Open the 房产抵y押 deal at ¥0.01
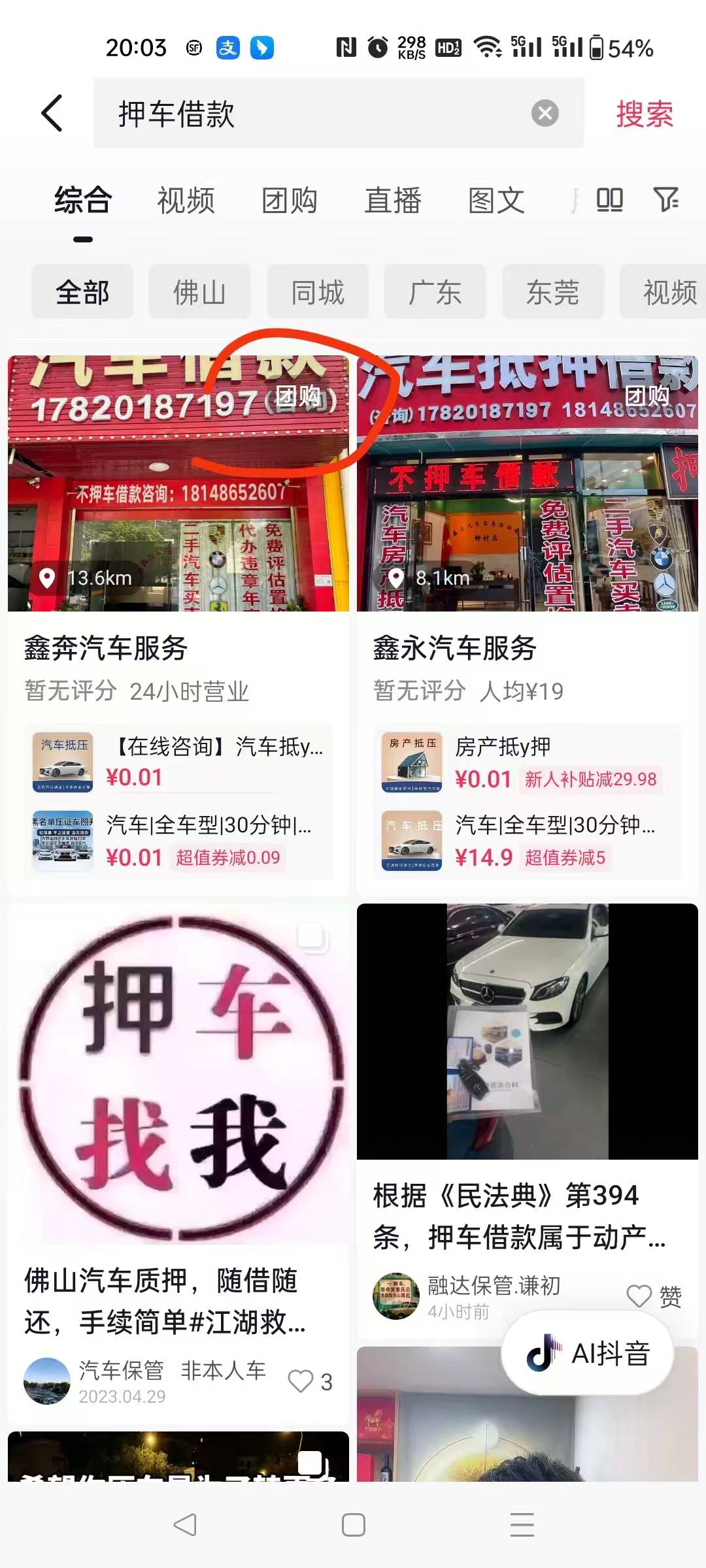Viewport: 706px width, 1568px height. click(x=529, y=761)
